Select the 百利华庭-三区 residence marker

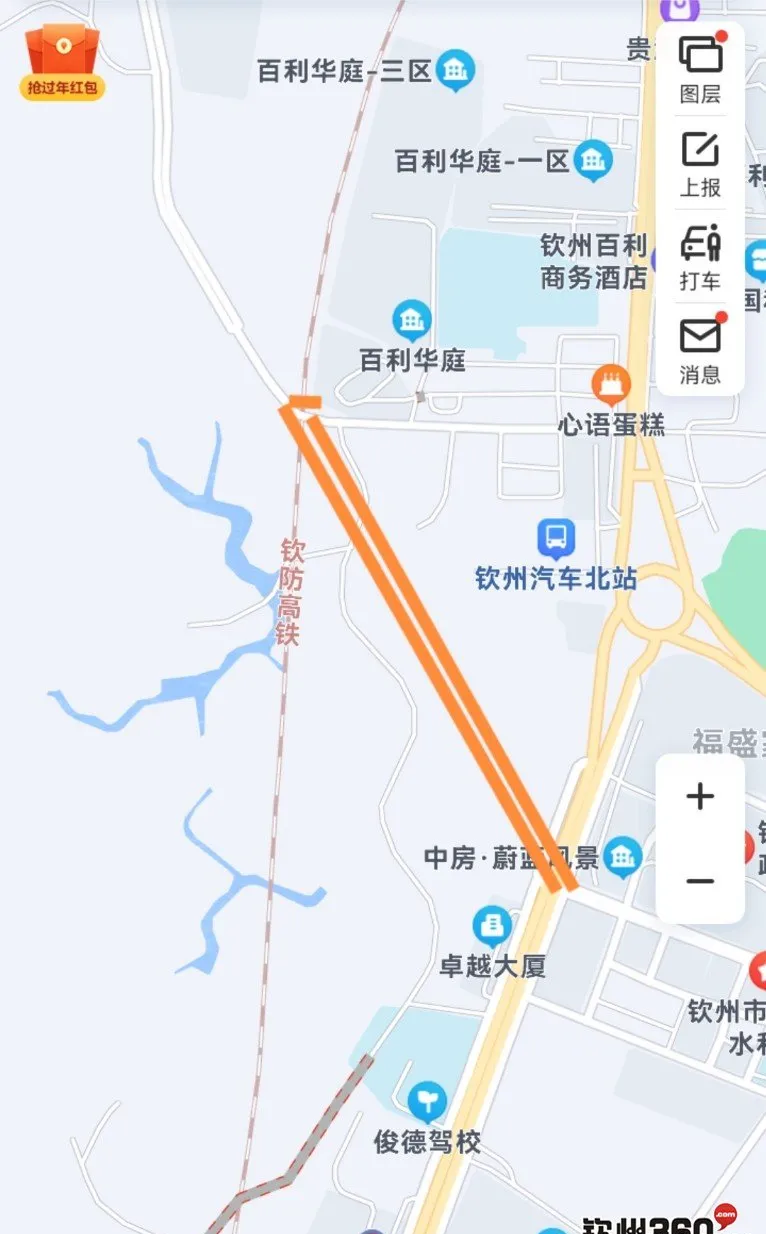(x=456, y=70)
